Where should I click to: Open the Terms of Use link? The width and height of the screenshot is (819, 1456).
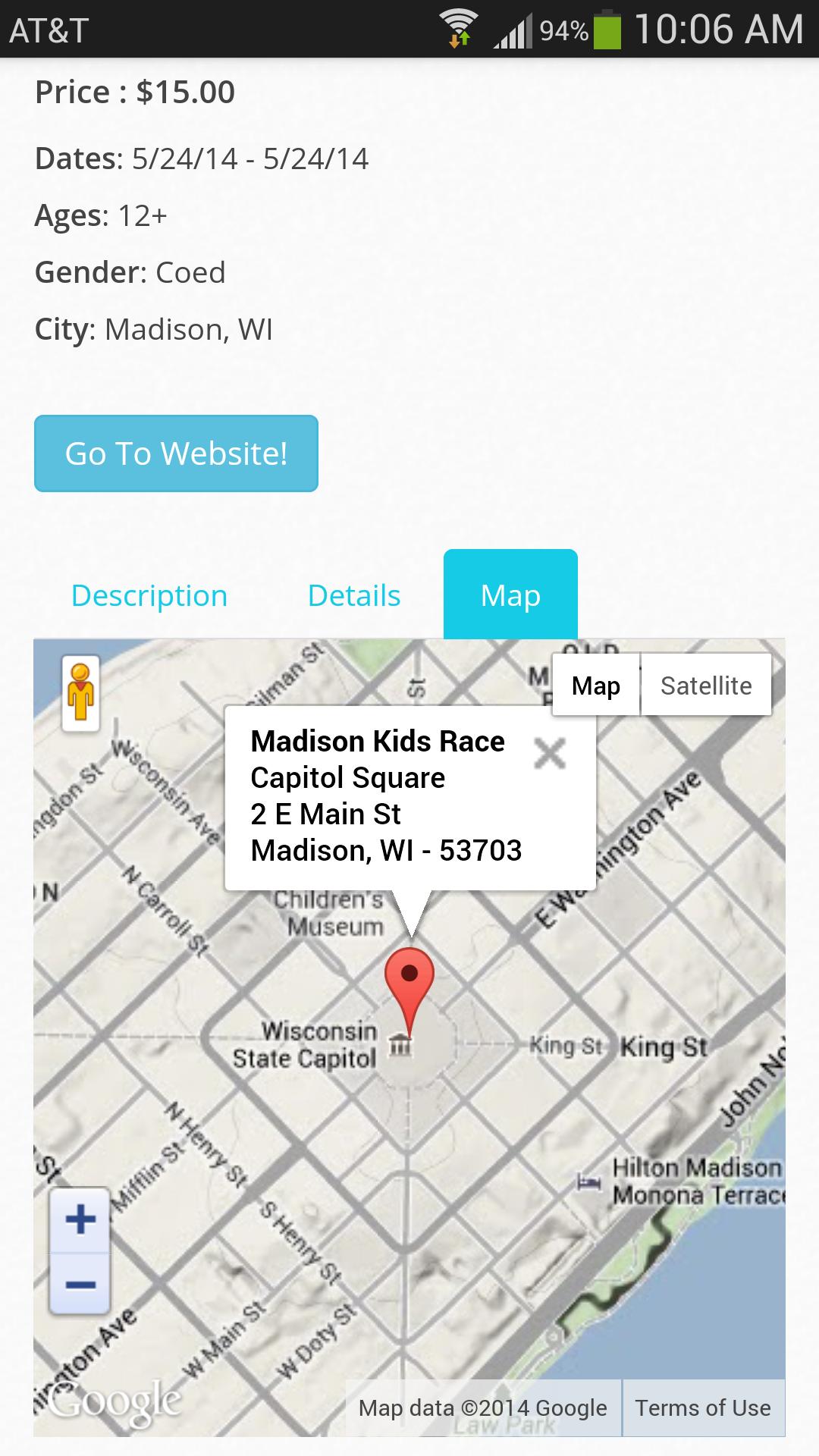point(703,1408)
